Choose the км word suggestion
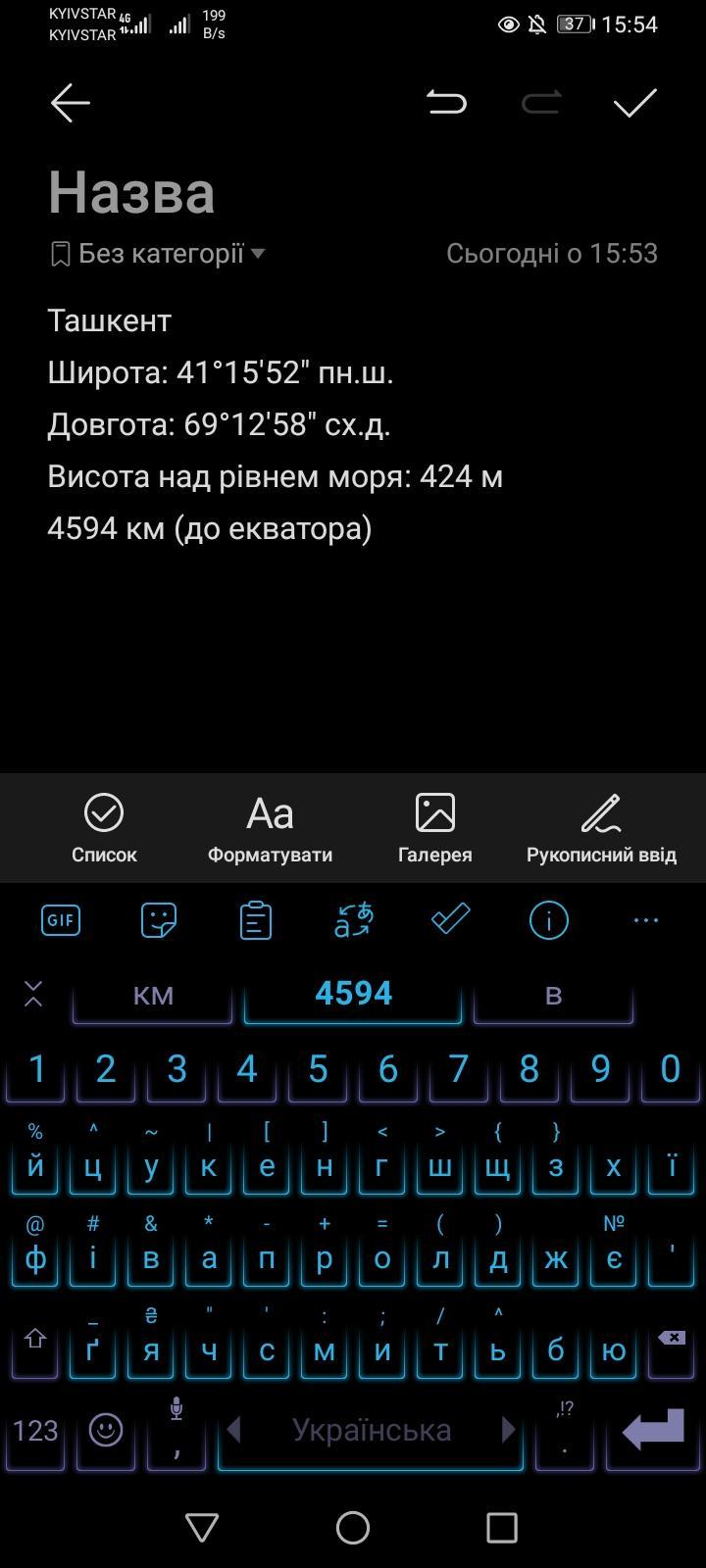 153,995
